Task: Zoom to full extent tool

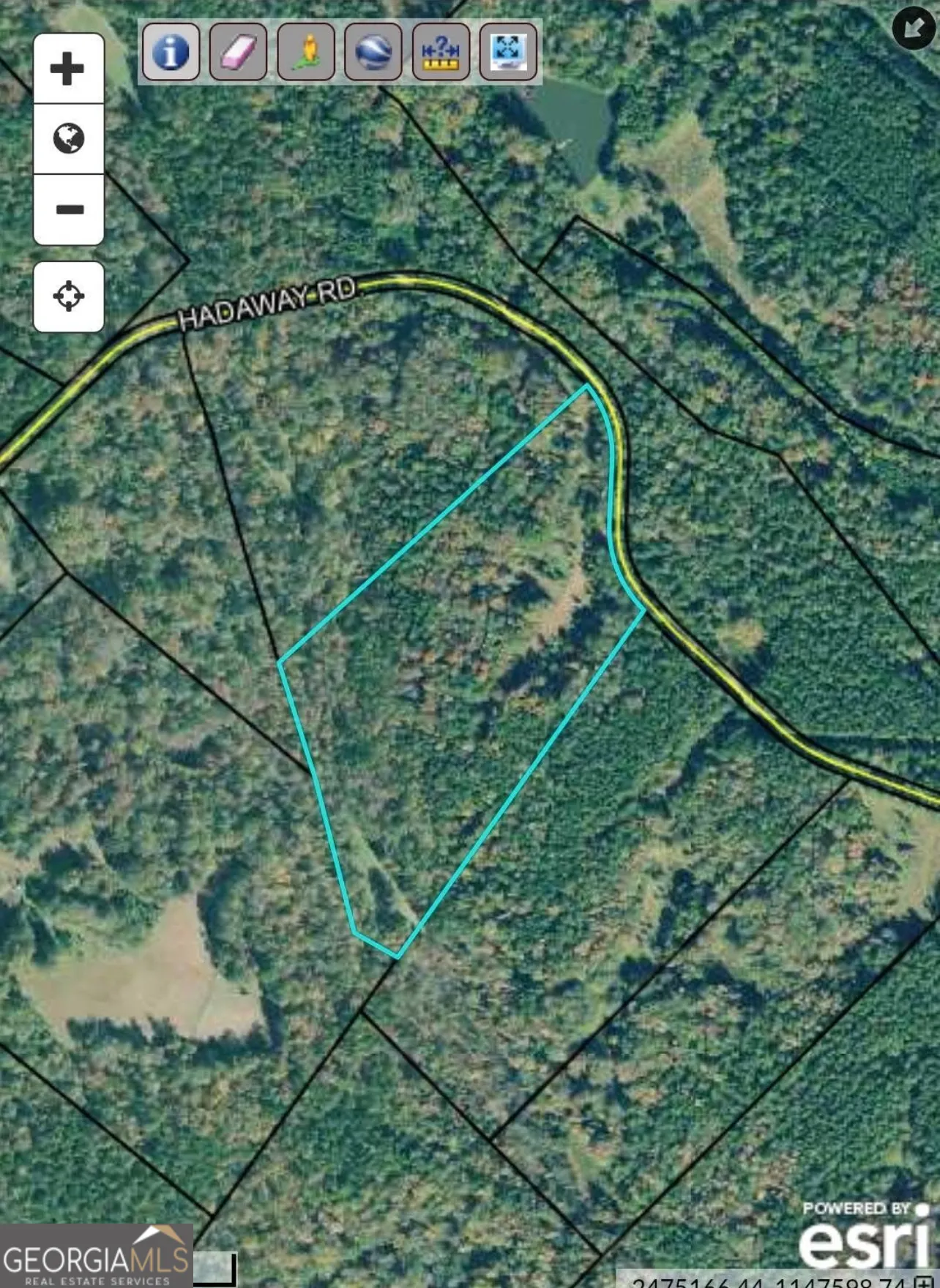Action: coord(508,51)
